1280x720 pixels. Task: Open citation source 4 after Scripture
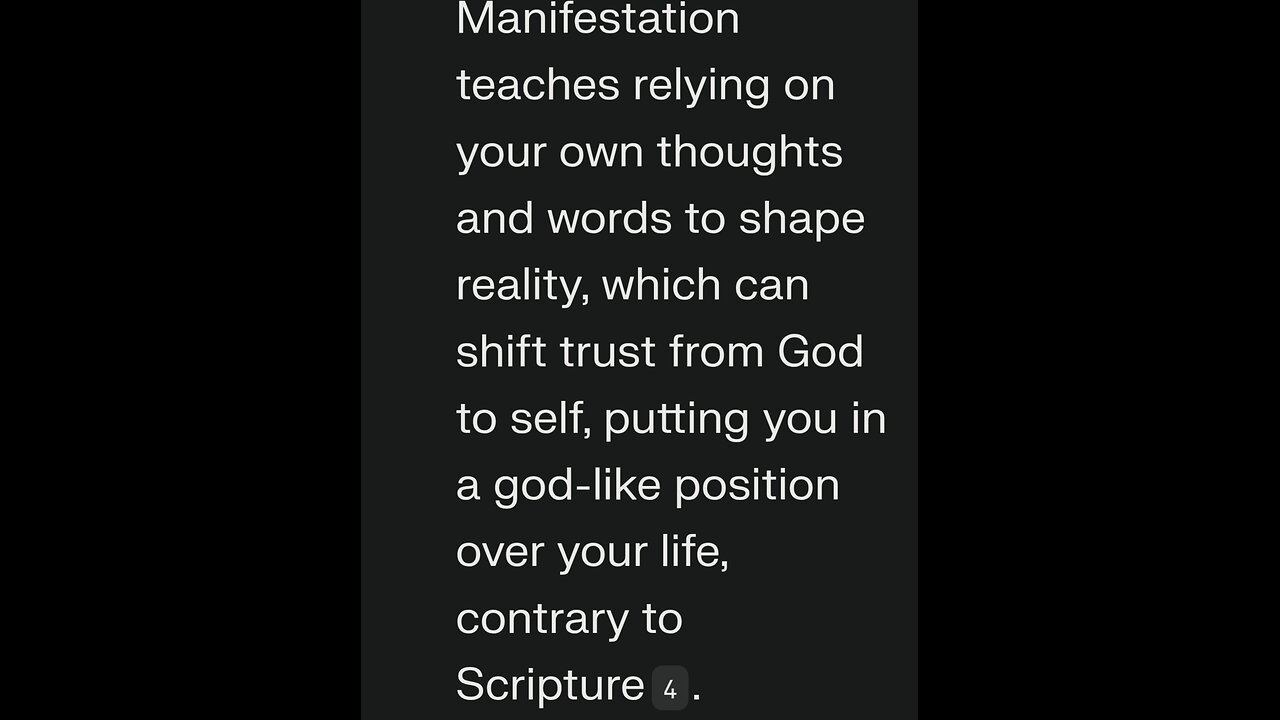(x=670, y=688)
